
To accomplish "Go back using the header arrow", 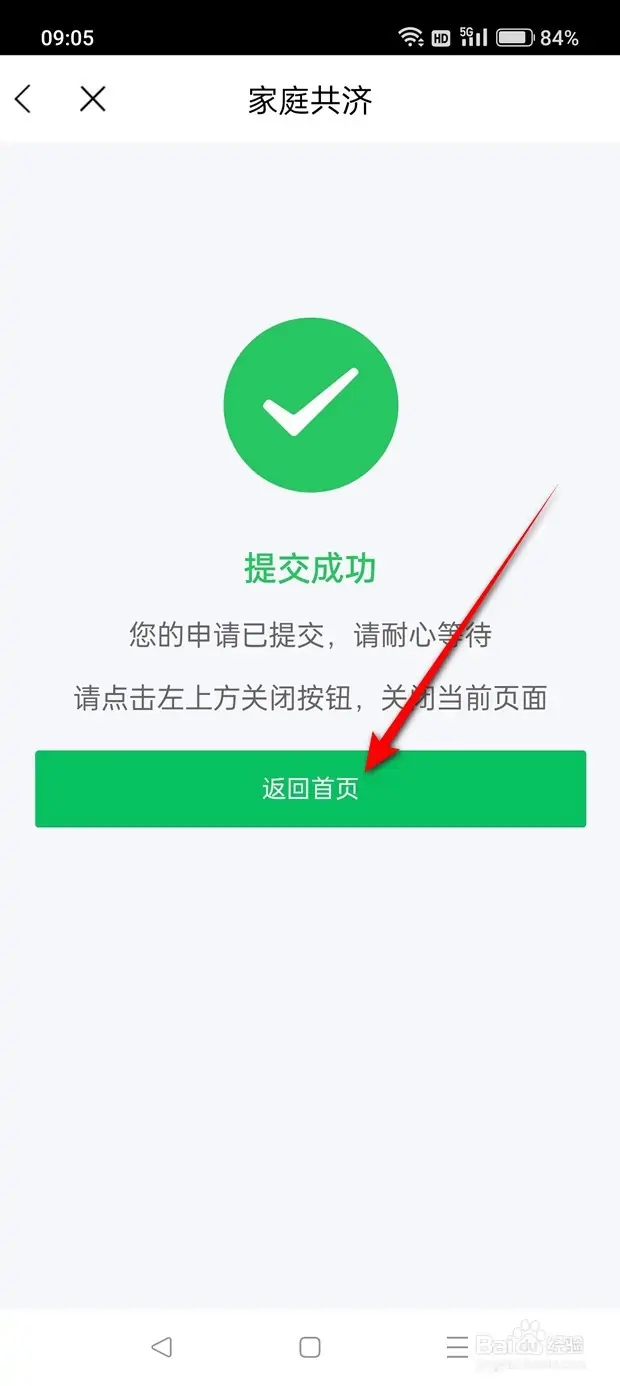I will [24, 99].
